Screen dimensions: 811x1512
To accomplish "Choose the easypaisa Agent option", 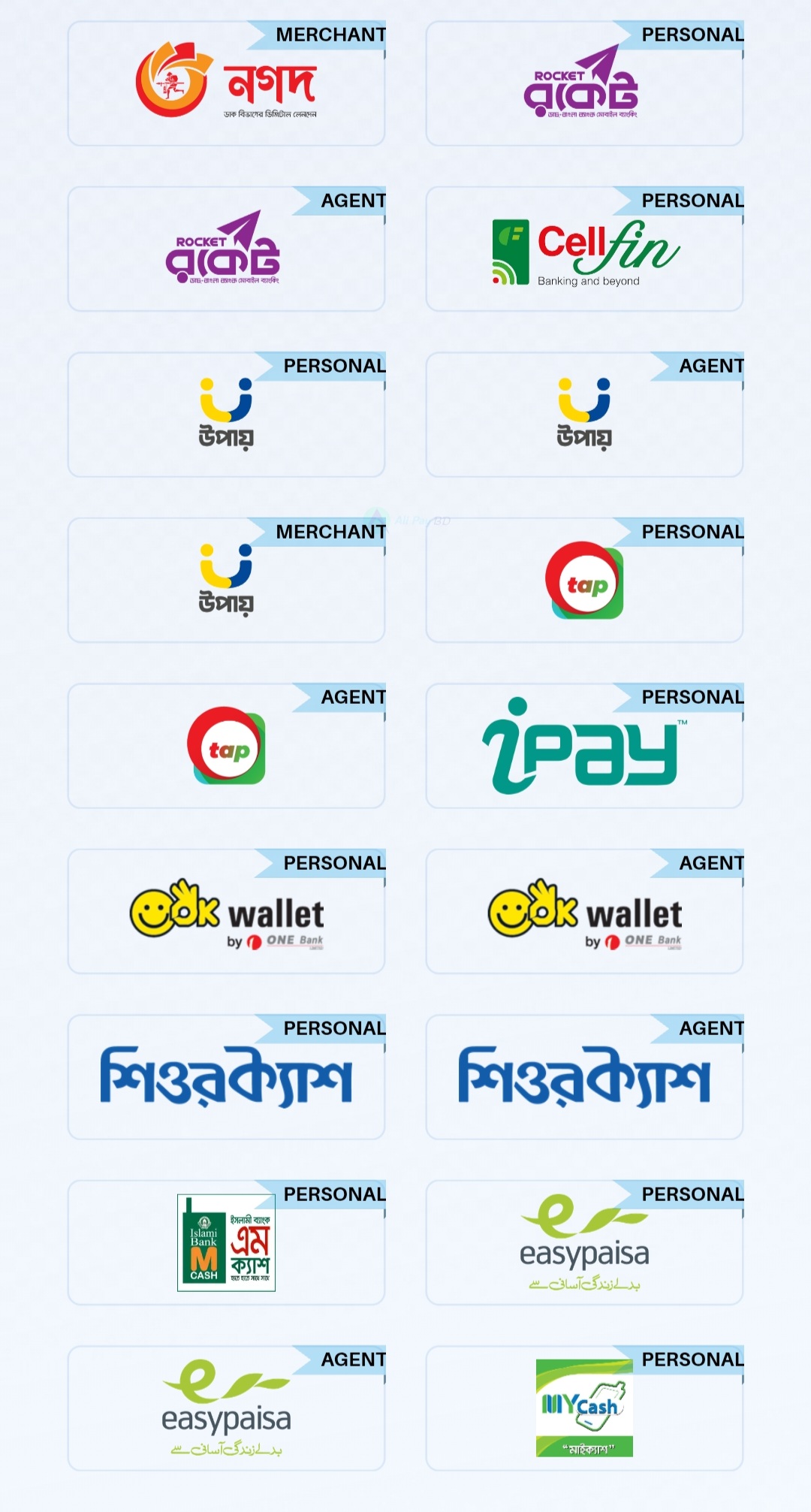I will [x=226, y=1408].
